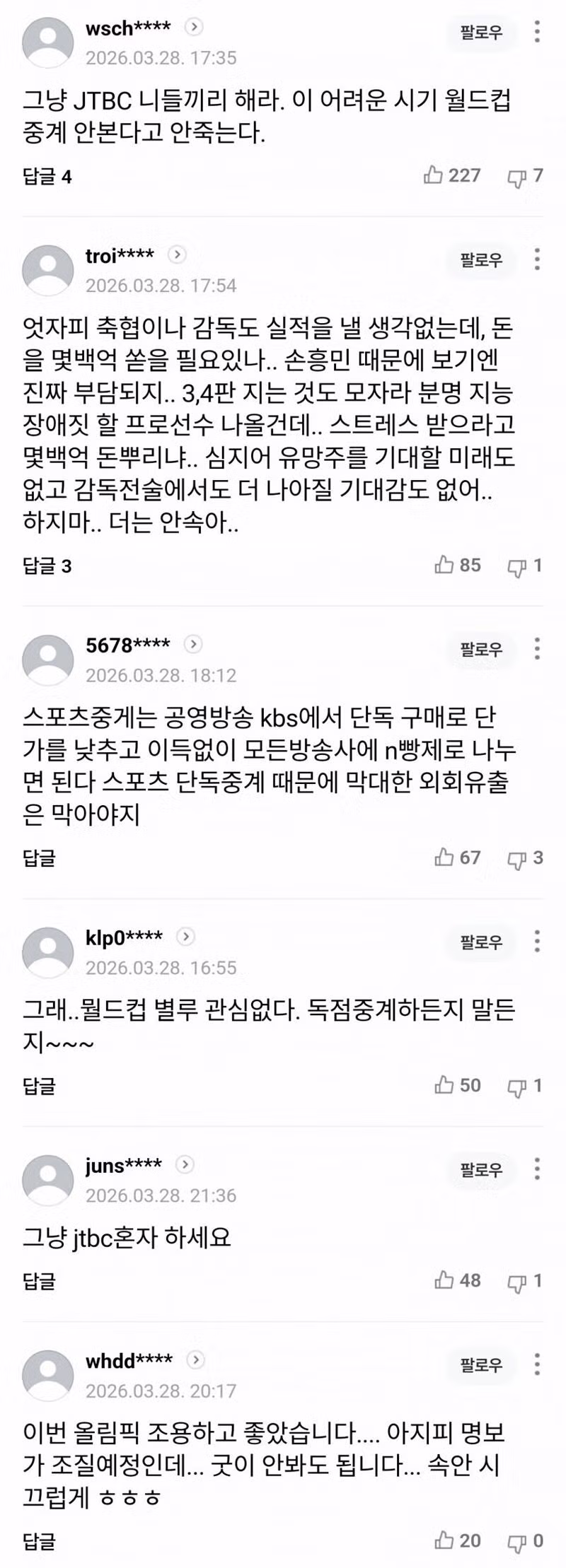Open 답글 3 replies under troi****'s comment
Viewport: 566px width, 1568px height.
point(47,566)
